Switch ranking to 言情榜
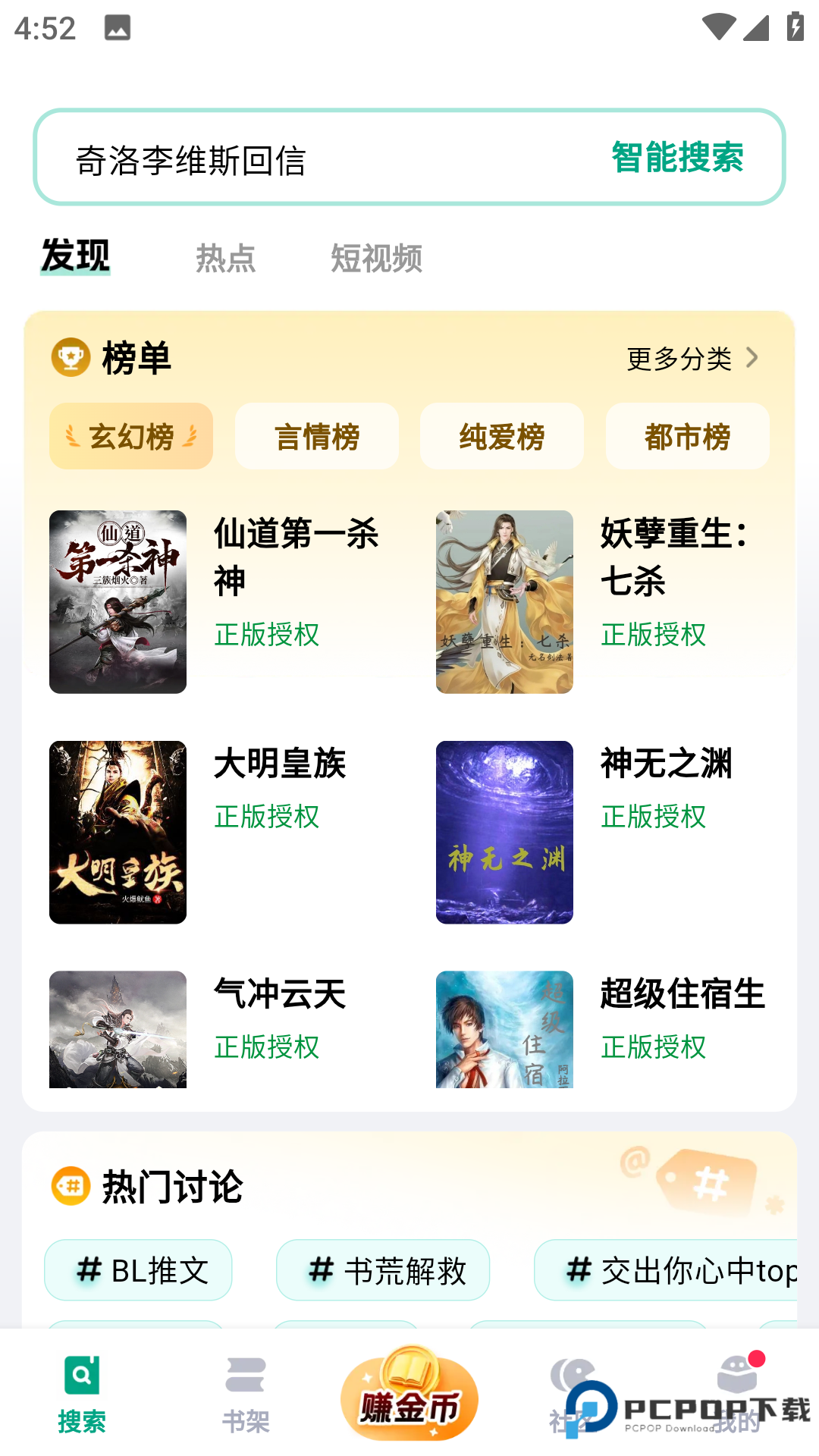 (317, 436)
